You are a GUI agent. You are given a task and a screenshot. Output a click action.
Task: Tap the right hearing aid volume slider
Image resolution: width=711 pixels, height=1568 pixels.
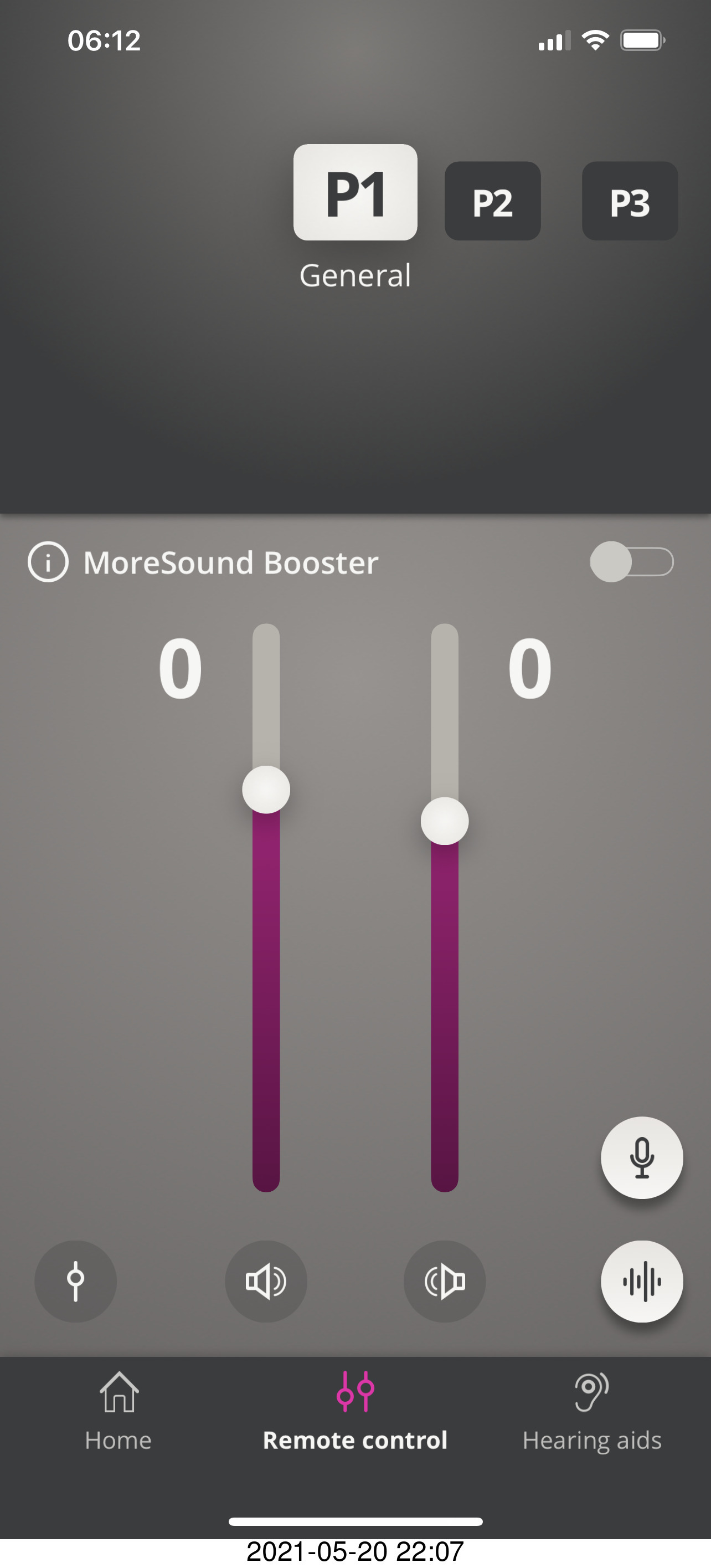coord(445,821)
